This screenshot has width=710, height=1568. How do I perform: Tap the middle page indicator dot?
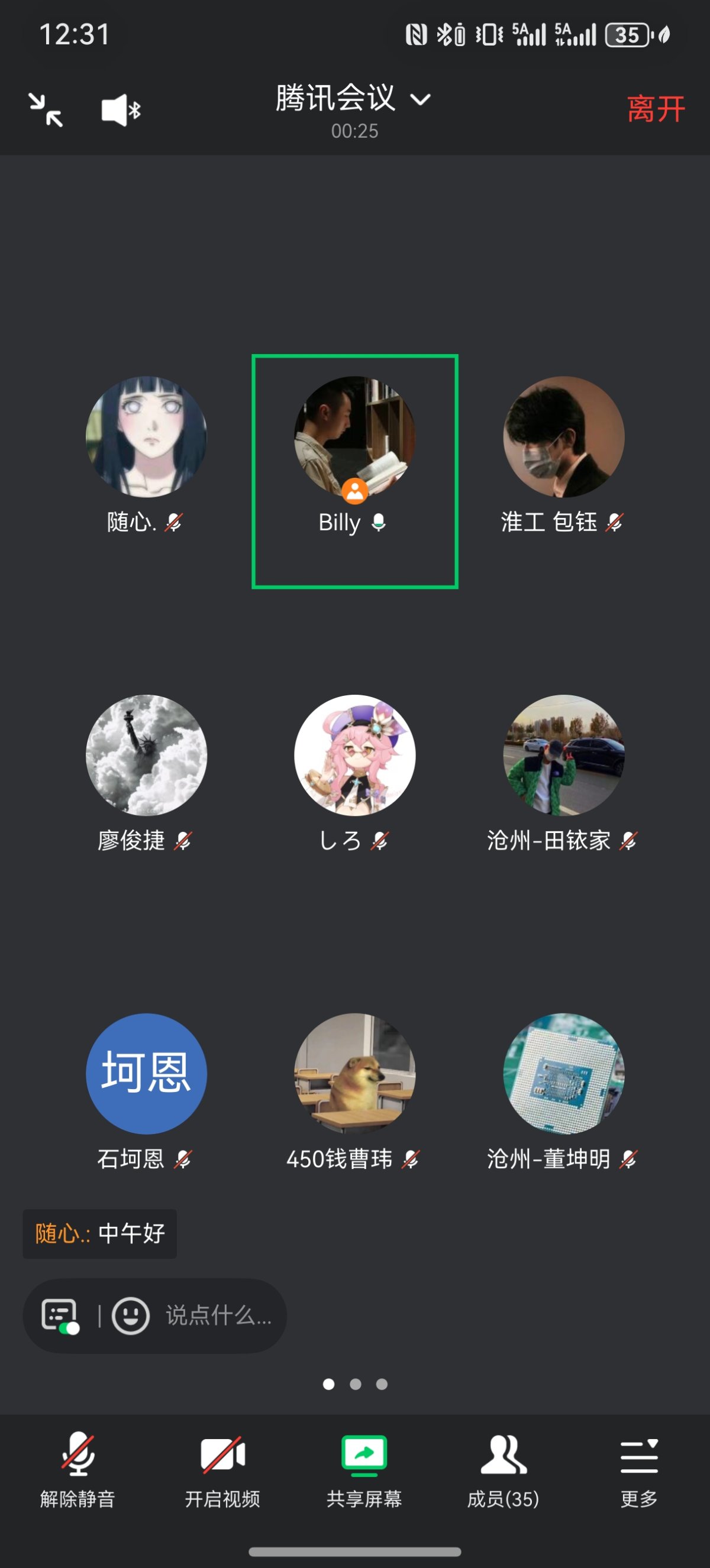(355, 1384)
